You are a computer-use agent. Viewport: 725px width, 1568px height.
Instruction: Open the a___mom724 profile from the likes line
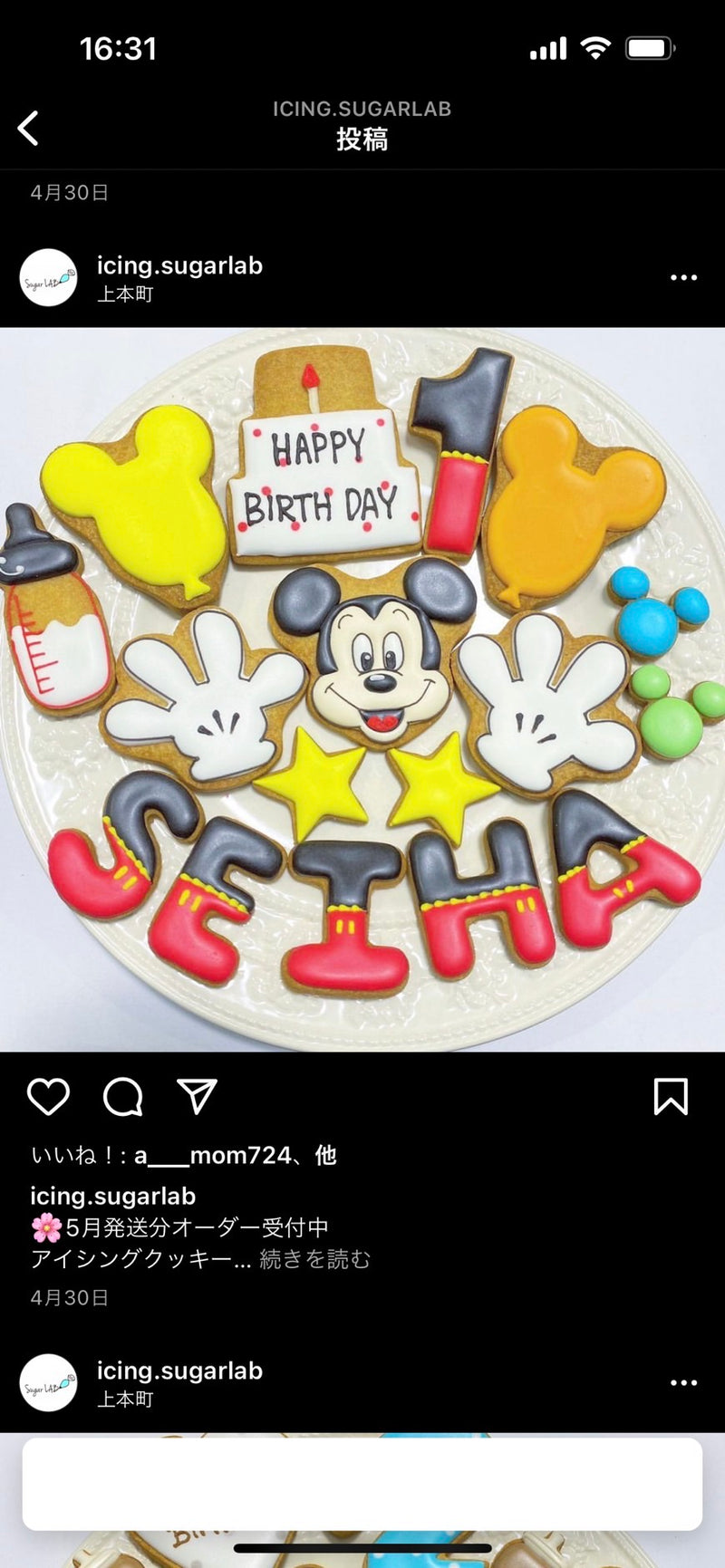click(x=213, y=1155)
